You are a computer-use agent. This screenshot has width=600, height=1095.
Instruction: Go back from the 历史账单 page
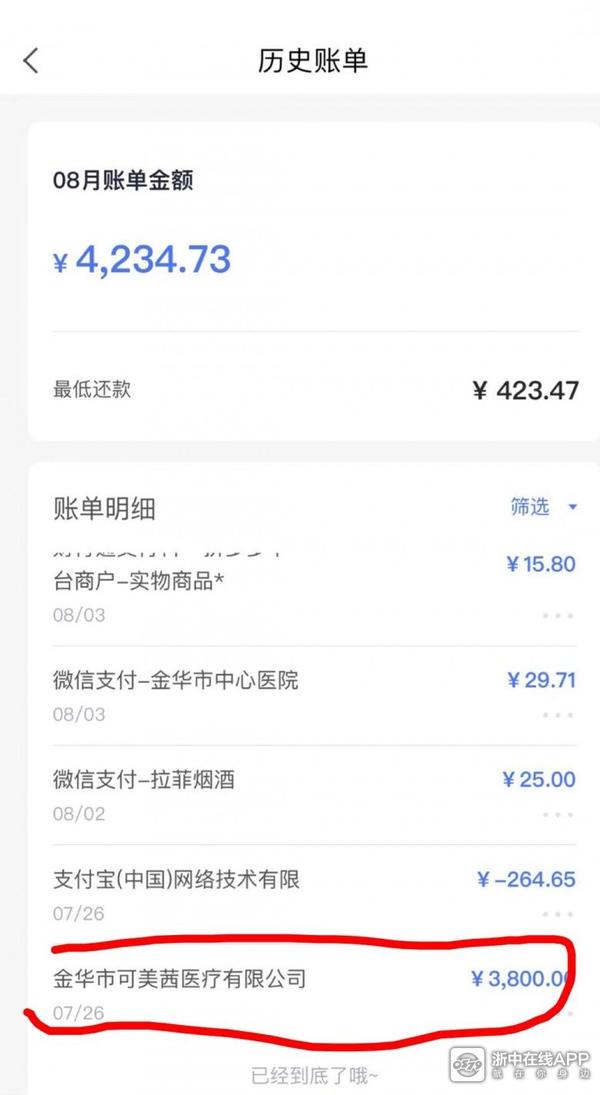pyautogui.click(x=31, y=60)
